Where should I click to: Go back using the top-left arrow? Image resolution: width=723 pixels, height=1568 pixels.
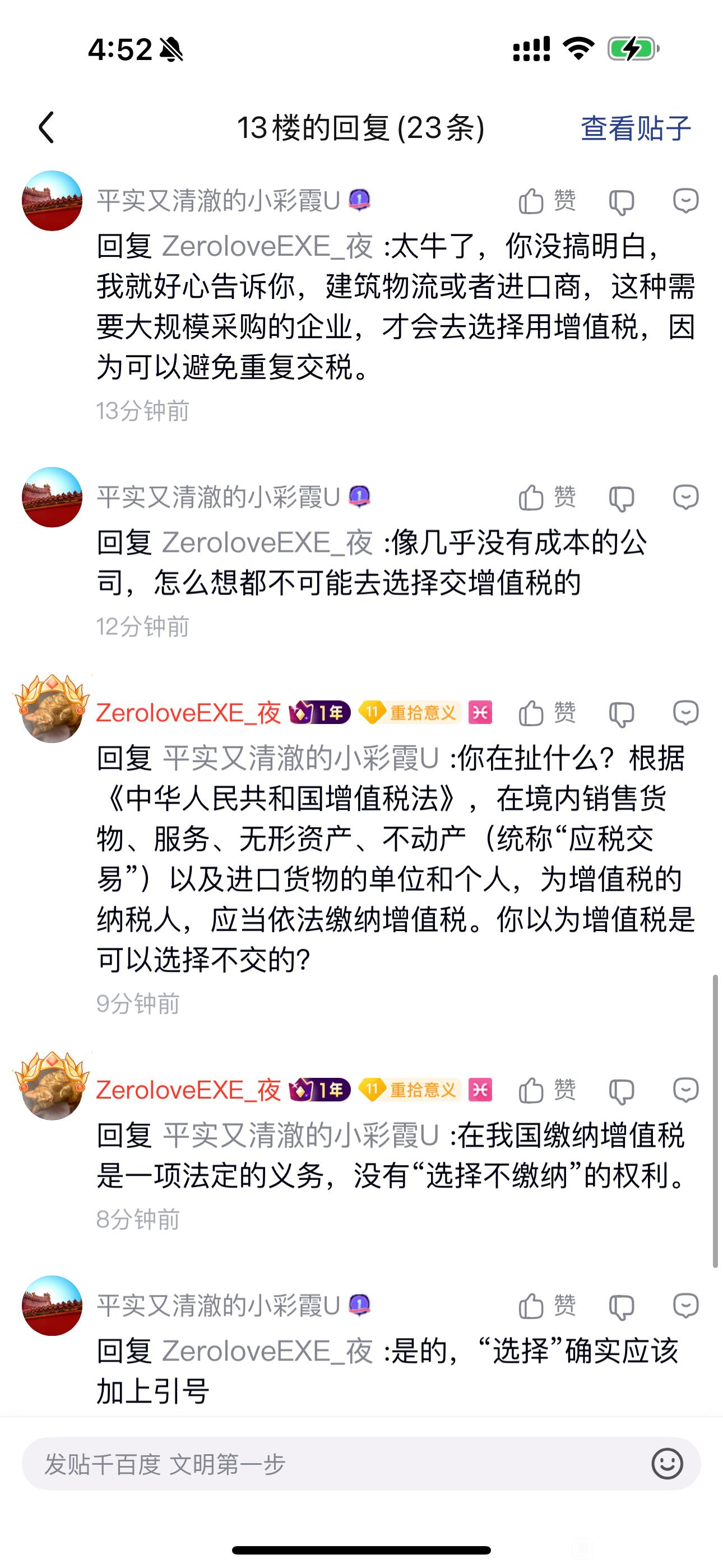coord(47,128)
